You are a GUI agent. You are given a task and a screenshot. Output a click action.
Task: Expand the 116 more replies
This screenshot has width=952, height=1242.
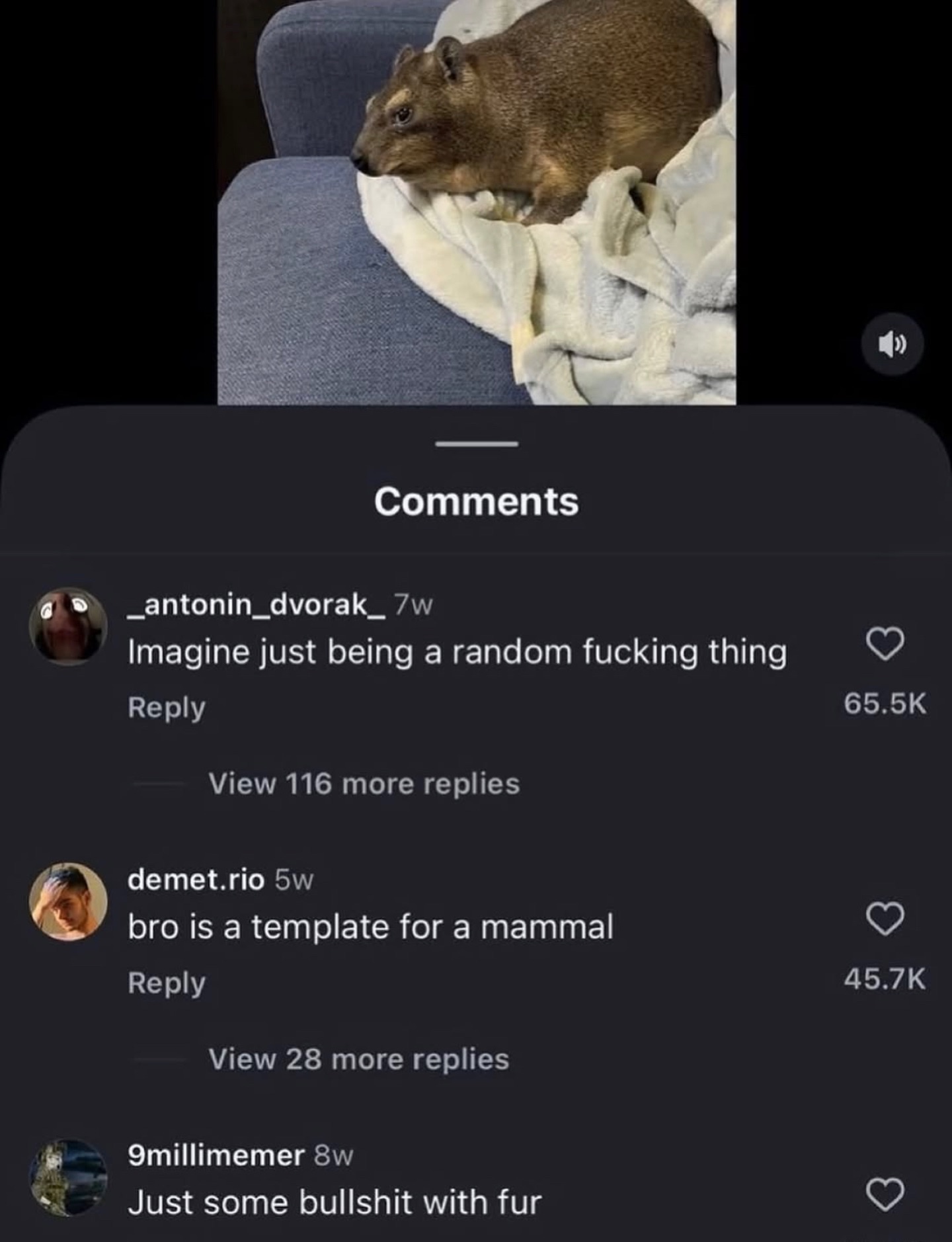point(364,784)
